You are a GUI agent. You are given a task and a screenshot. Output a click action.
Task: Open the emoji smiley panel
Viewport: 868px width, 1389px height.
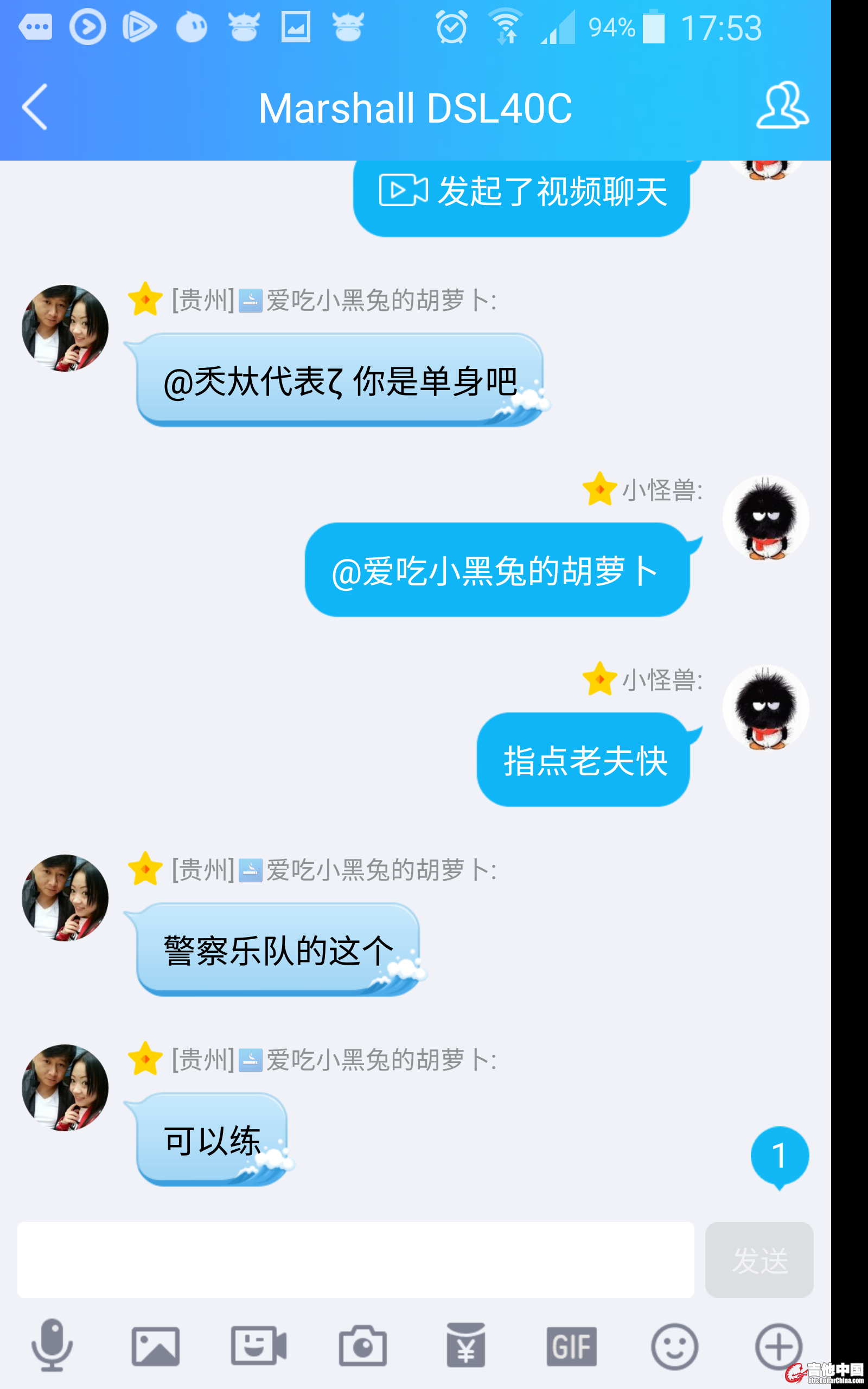[x=674, y=1346]
